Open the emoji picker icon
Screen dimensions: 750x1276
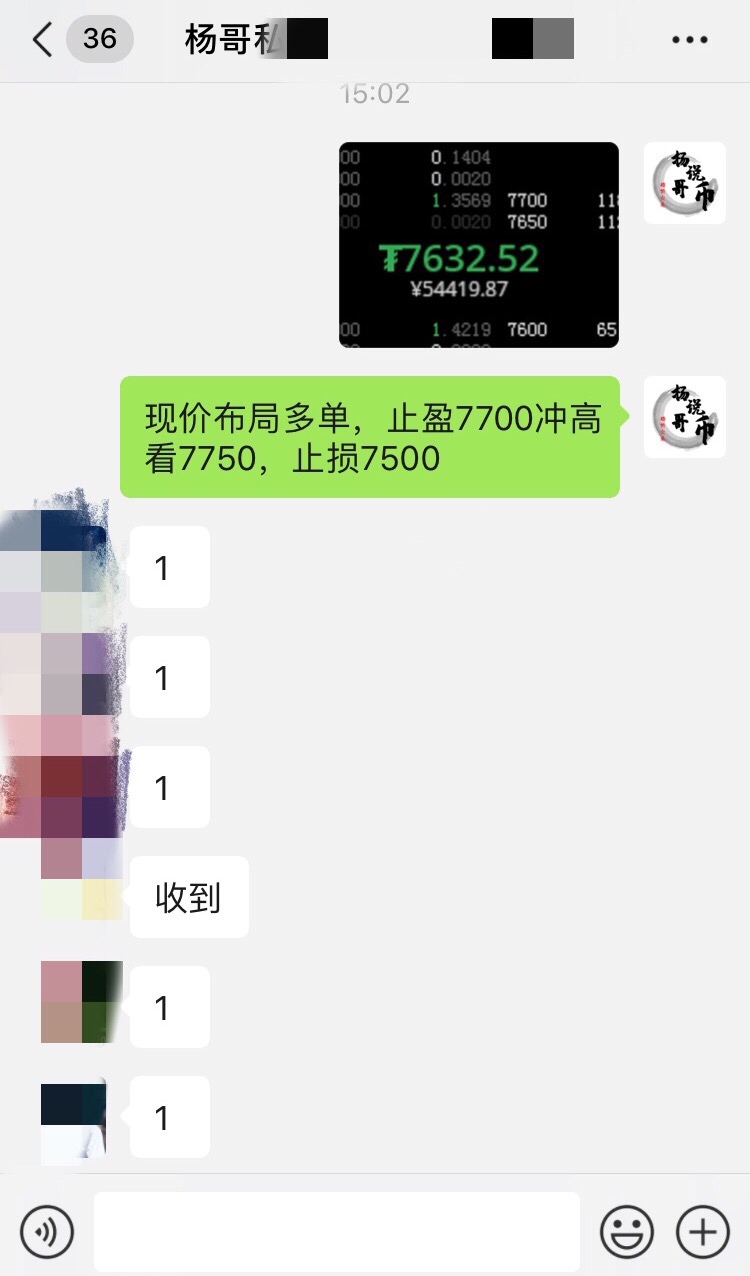[626, 1232]
